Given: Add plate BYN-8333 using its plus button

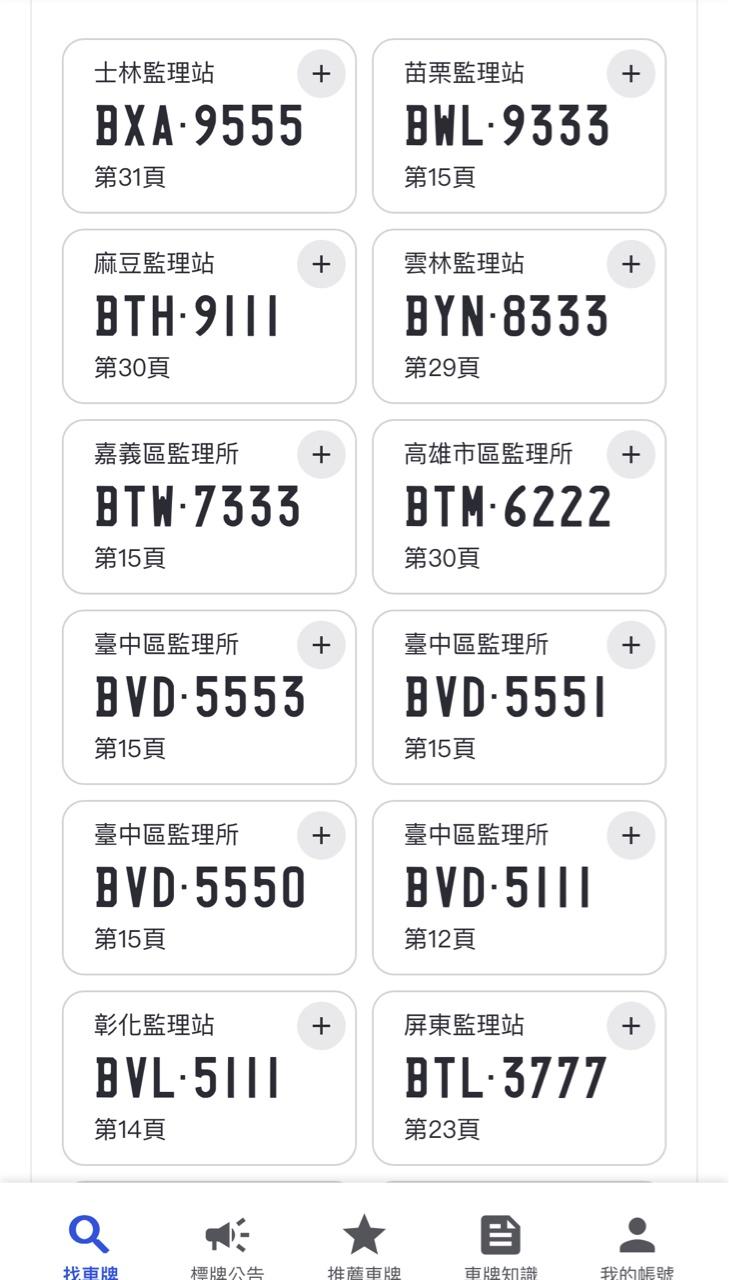Looking at the screenshot, I should [631, 264].
